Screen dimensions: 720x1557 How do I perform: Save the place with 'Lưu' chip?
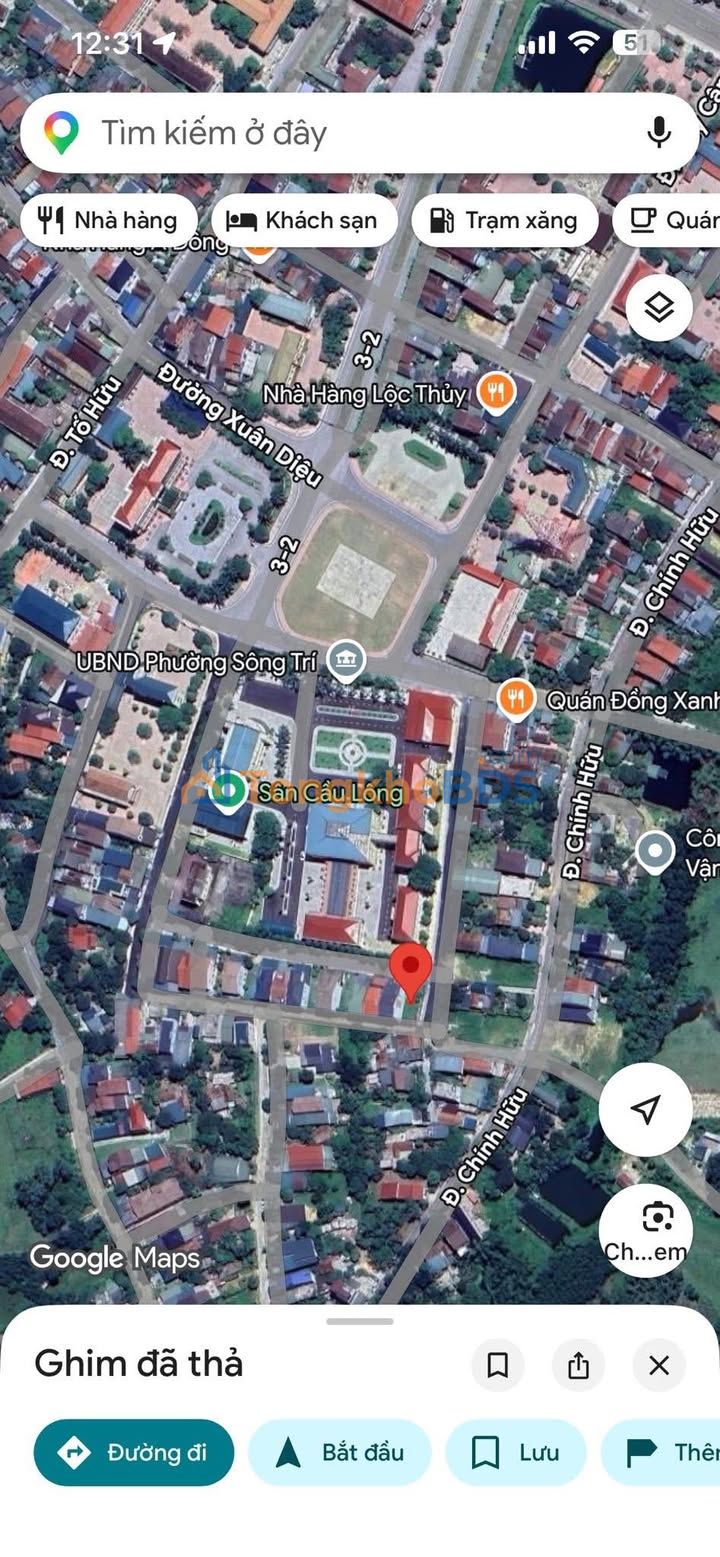coord(515,1452)
